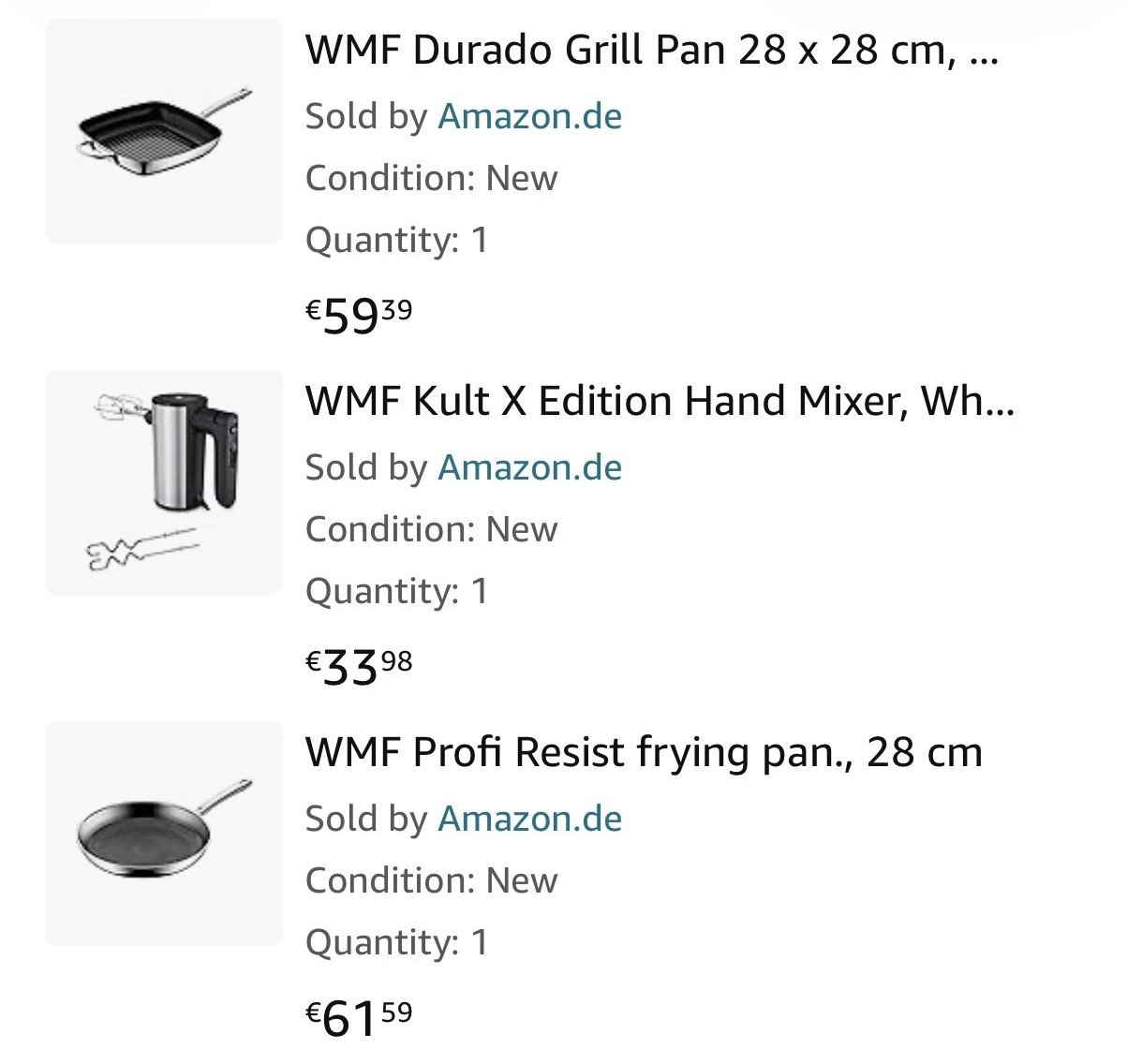Open WMF Profi Resist frying pan image

164,833
